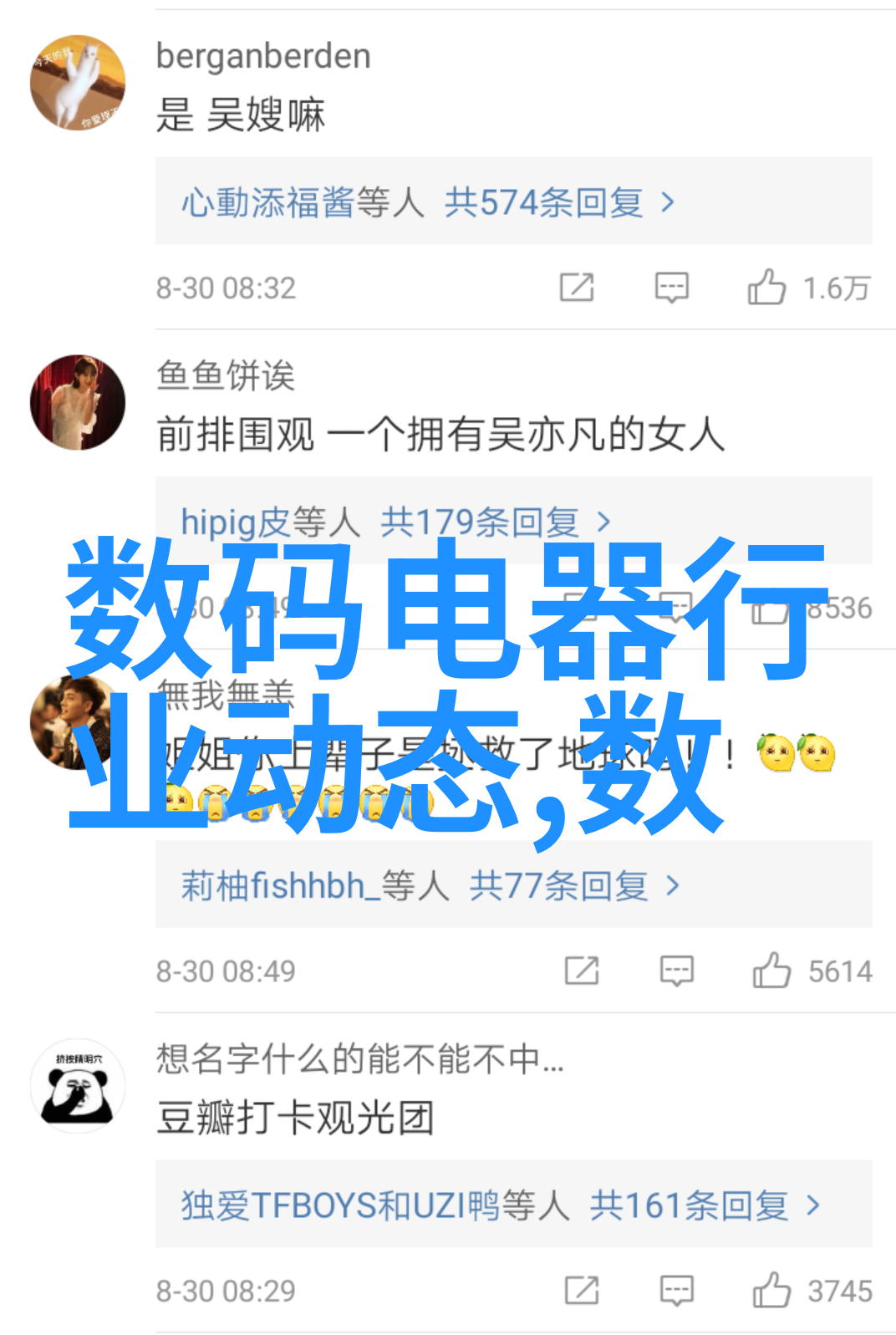Repost the 豆瓣打卡观光团 comment
Viewport: 896px width, 1335px height.
[582, 1291]
